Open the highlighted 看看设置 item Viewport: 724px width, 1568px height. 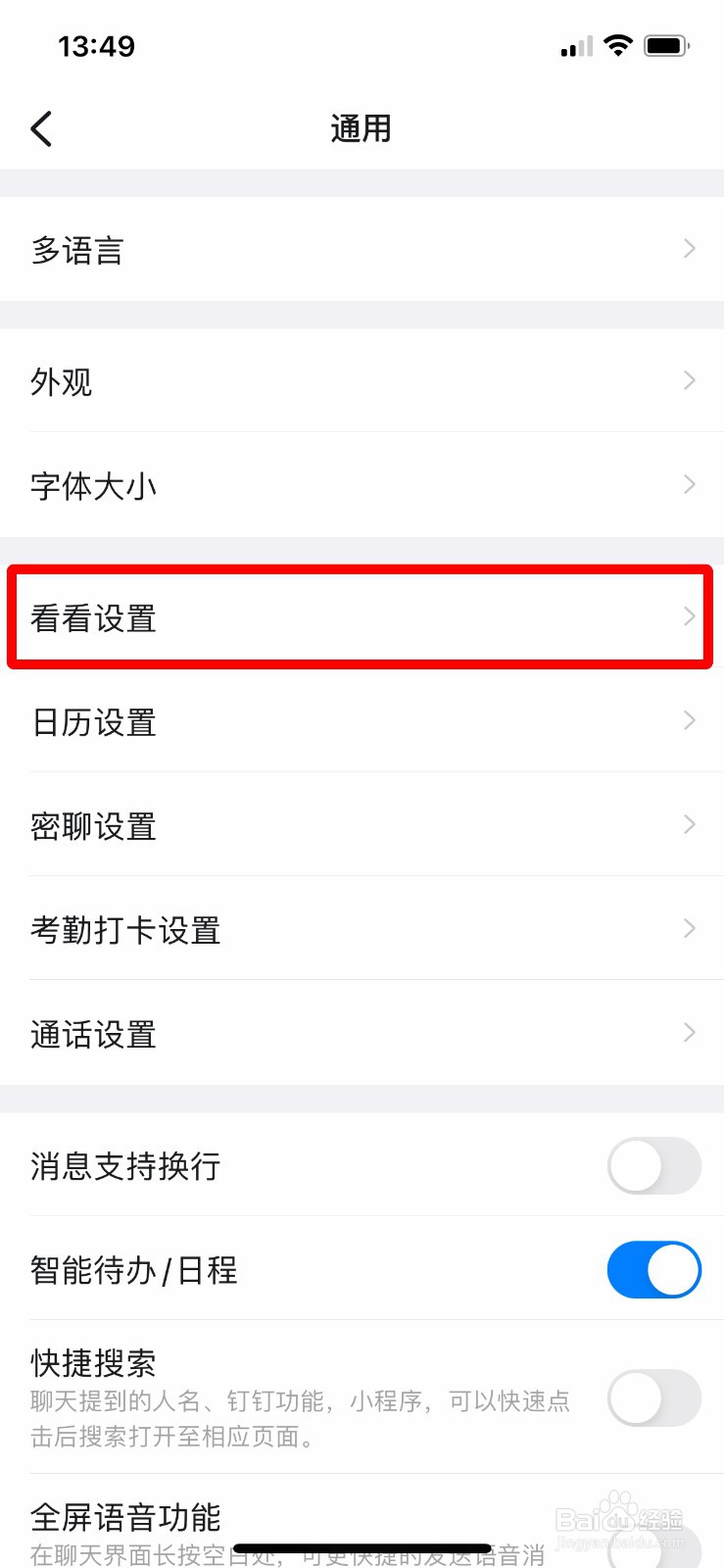pyautogui.click(x=362, y=617)
